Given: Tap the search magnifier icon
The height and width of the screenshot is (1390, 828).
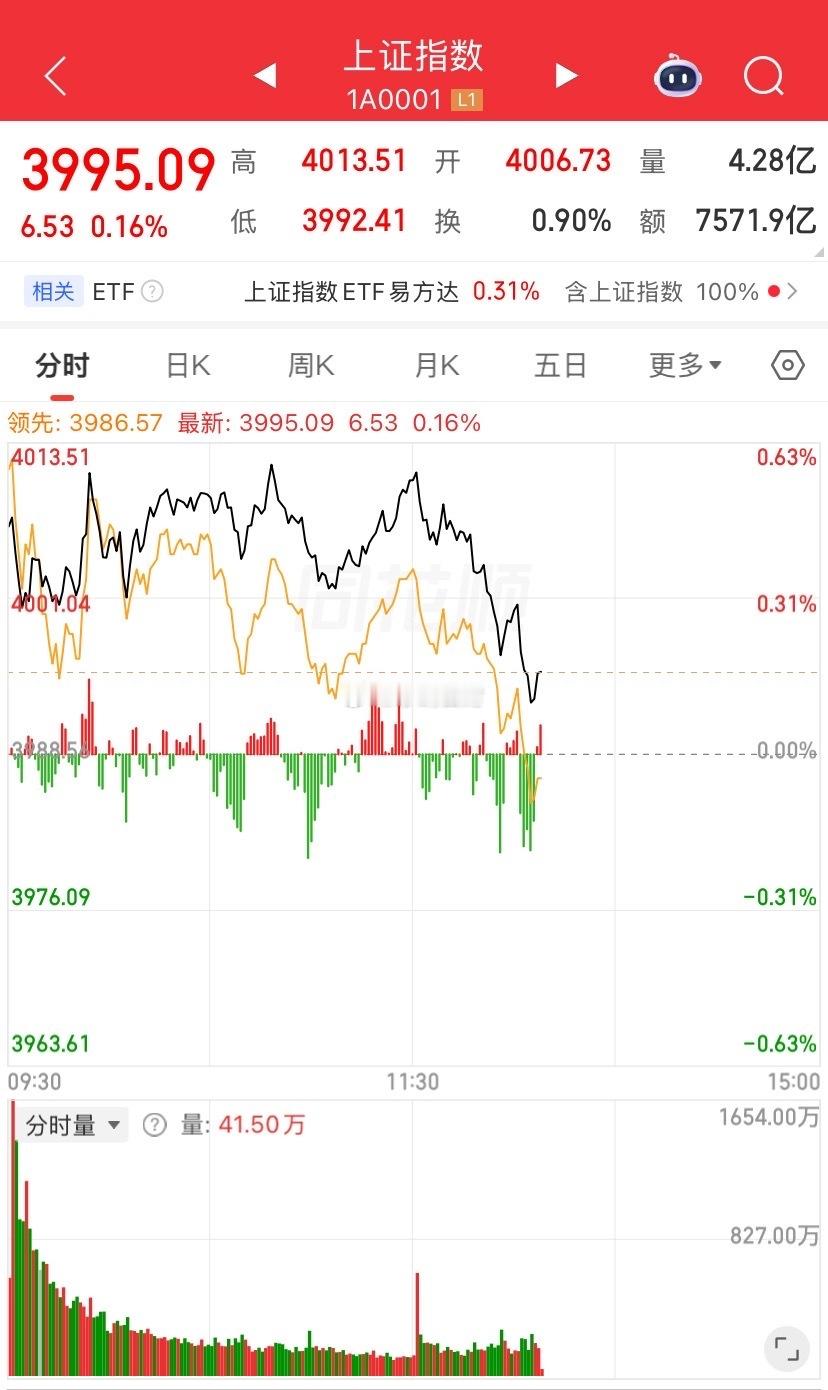Looking at the screenshot, I should (x=762, y=75).
